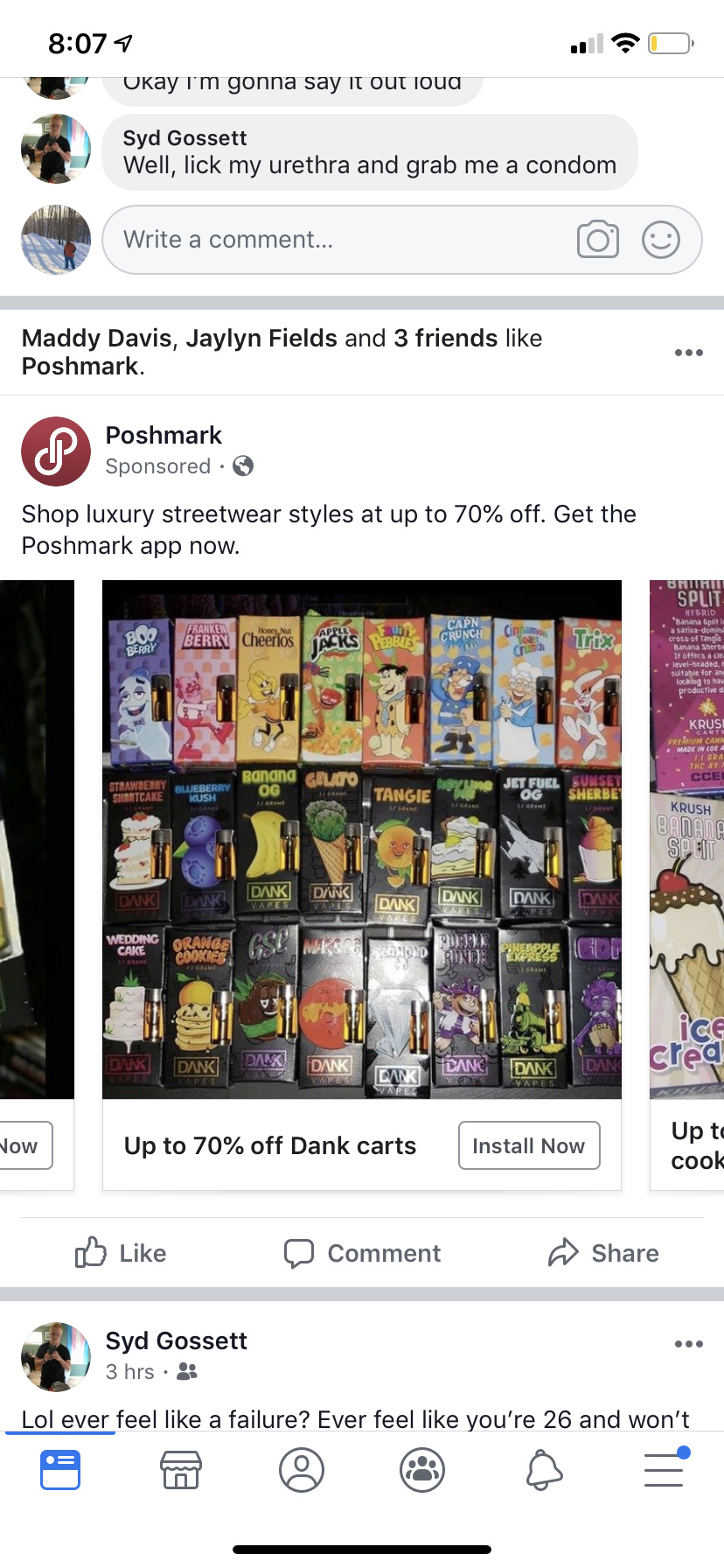Share the Poshmark post
This screenshot has height=1568, width=724.
pyautogui.click(x=603, y=1253)
